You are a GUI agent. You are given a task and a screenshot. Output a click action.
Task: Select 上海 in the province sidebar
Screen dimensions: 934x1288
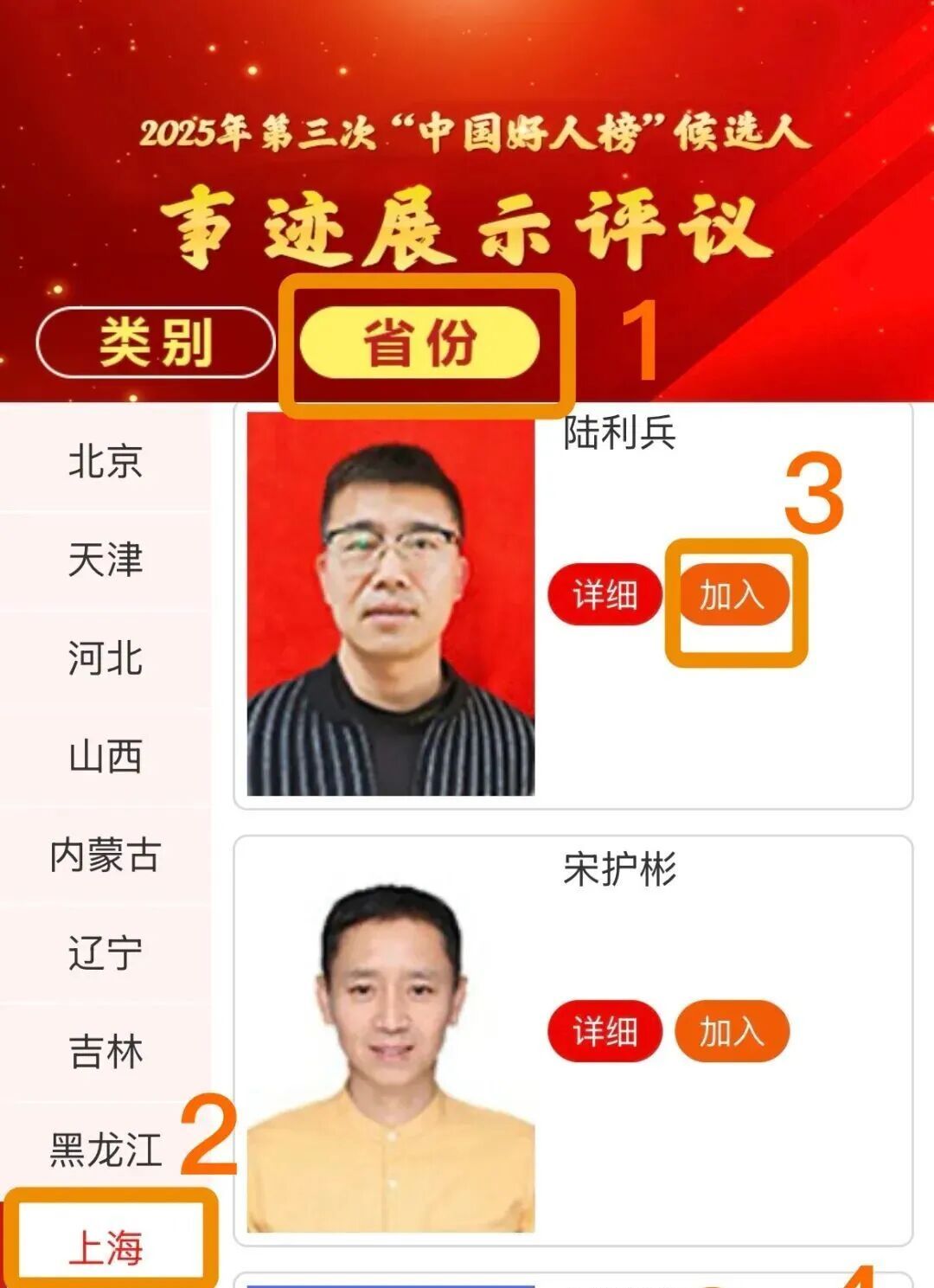coord(105,1246)
